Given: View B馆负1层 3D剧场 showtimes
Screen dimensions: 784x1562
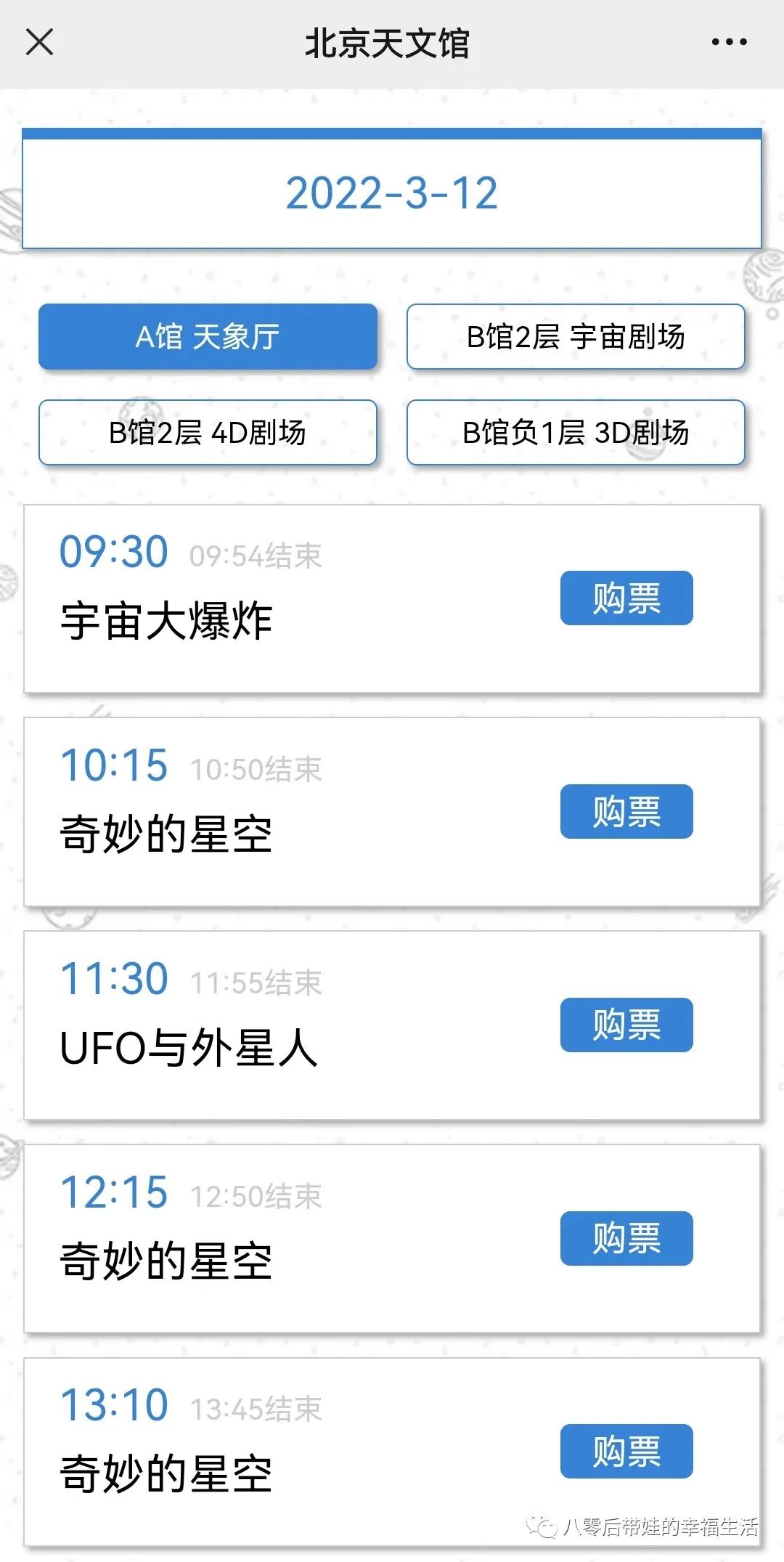Looking at the screenshot, I should tap(577, 432).
